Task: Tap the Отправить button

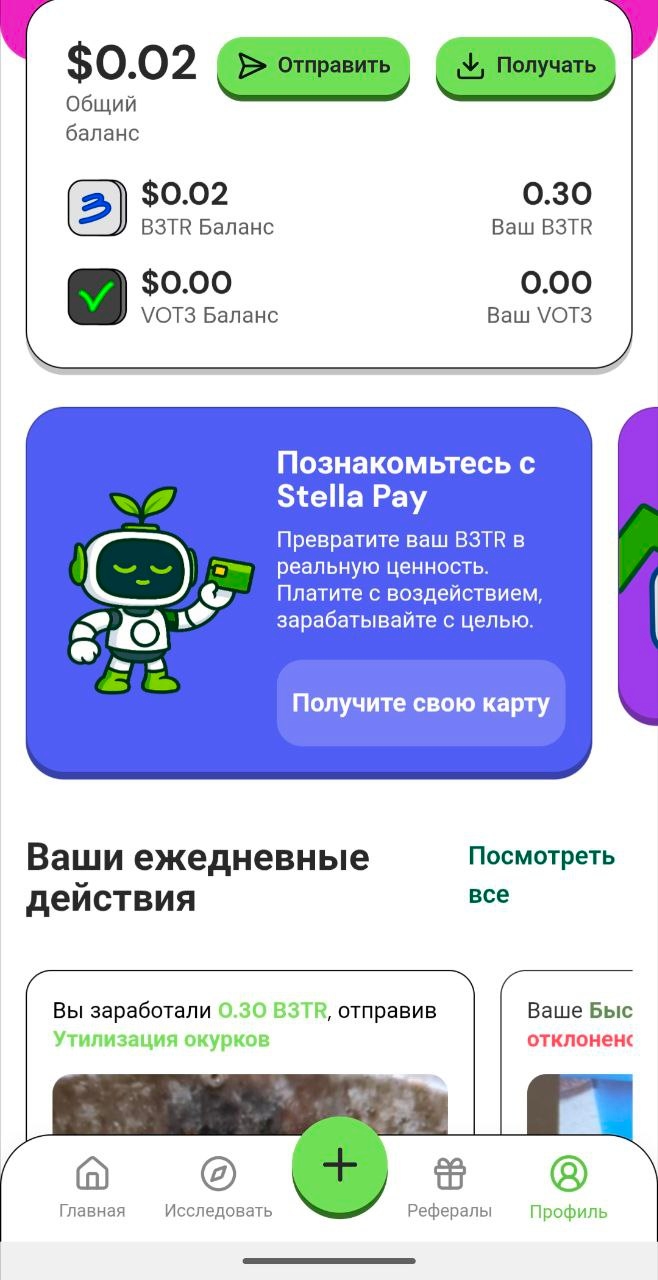Action: [313, 66]
